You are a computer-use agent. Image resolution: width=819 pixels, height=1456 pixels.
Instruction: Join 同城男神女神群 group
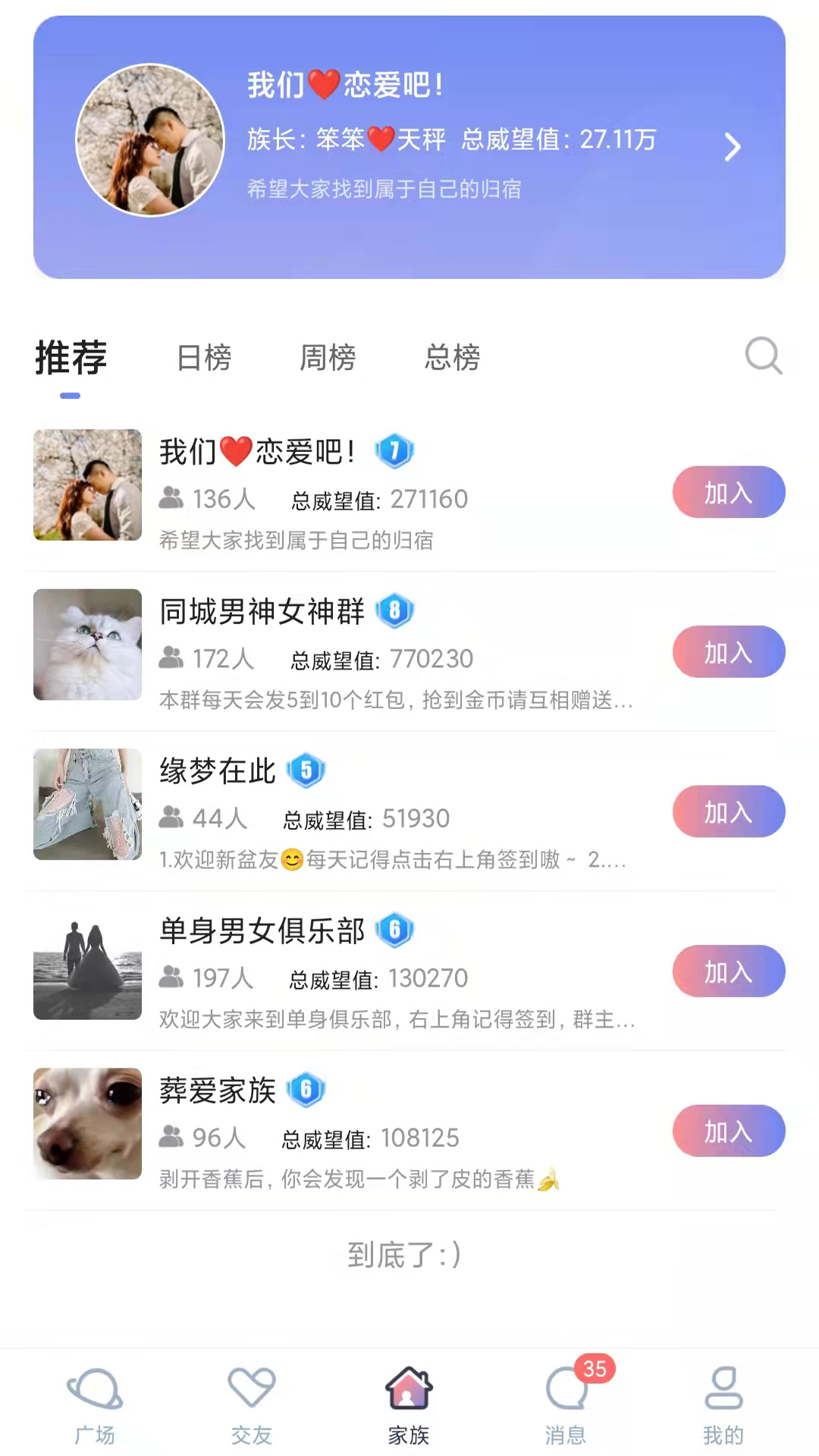click(728, 651)
